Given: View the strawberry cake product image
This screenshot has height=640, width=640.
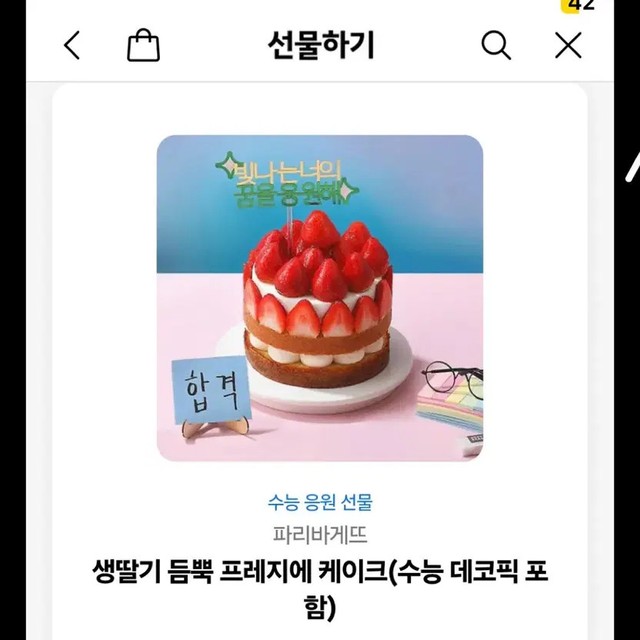Looking at the screenshot, I should [320, 298].
